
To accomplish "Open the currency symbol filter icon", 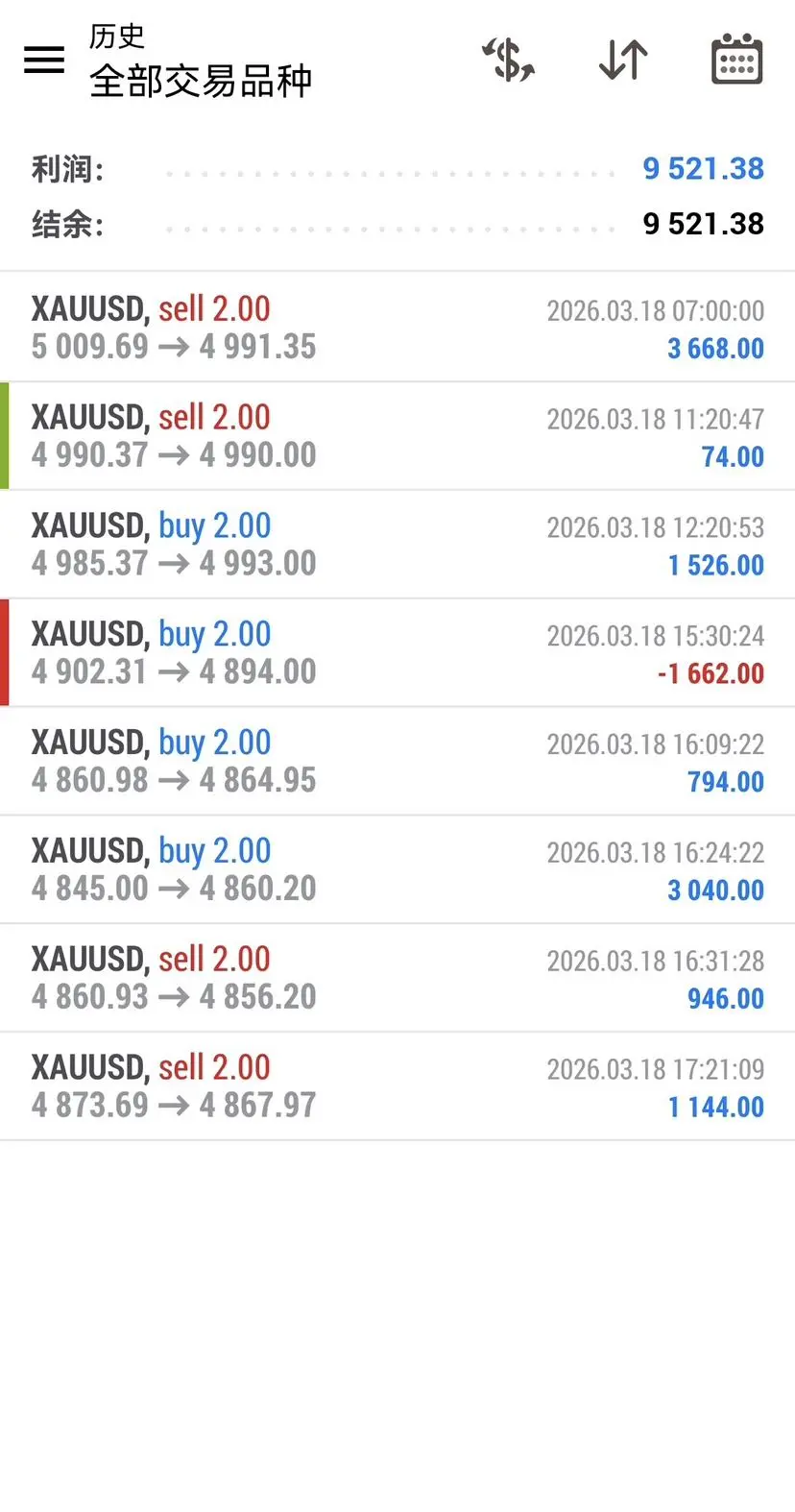I will (x=508, y=60).
